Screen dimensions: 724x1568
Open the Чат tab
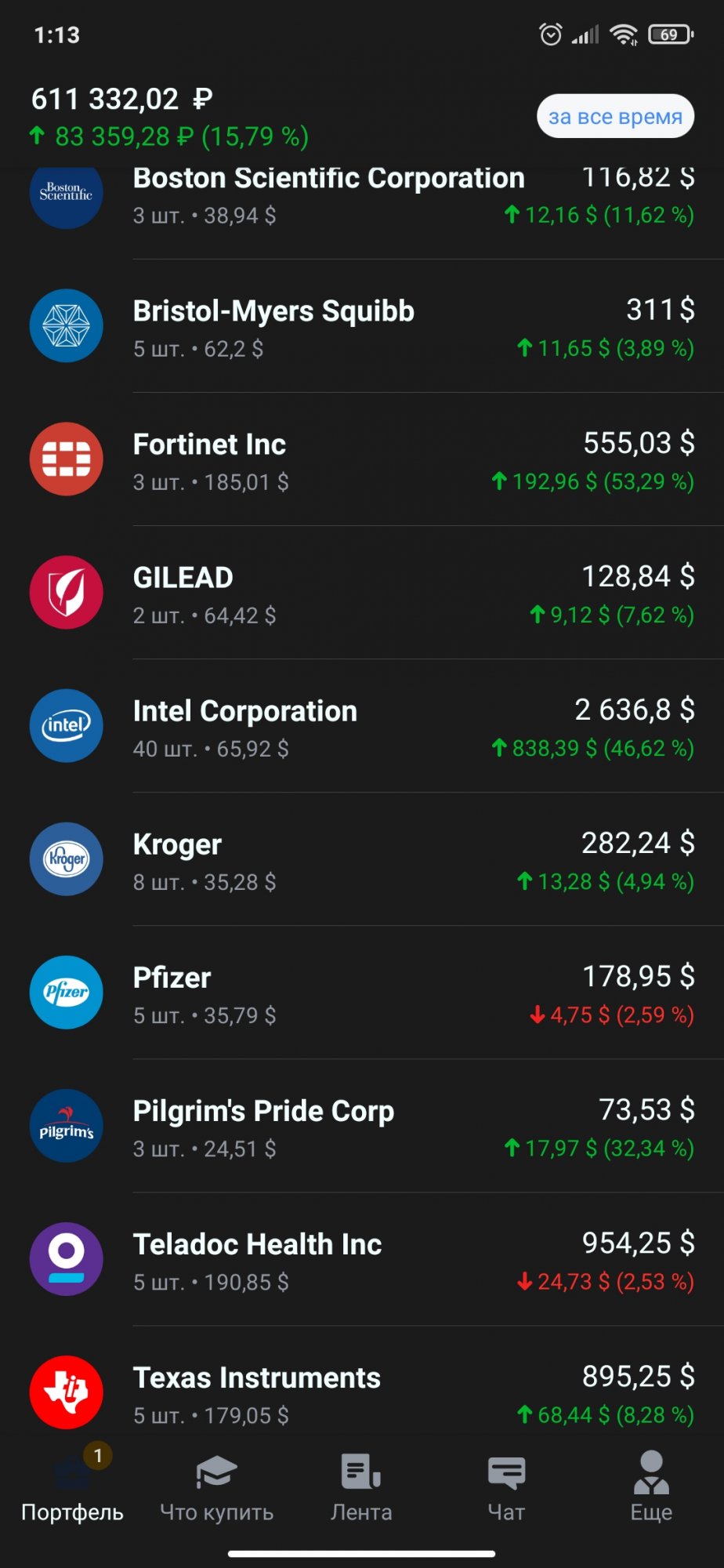(506, 1490)
